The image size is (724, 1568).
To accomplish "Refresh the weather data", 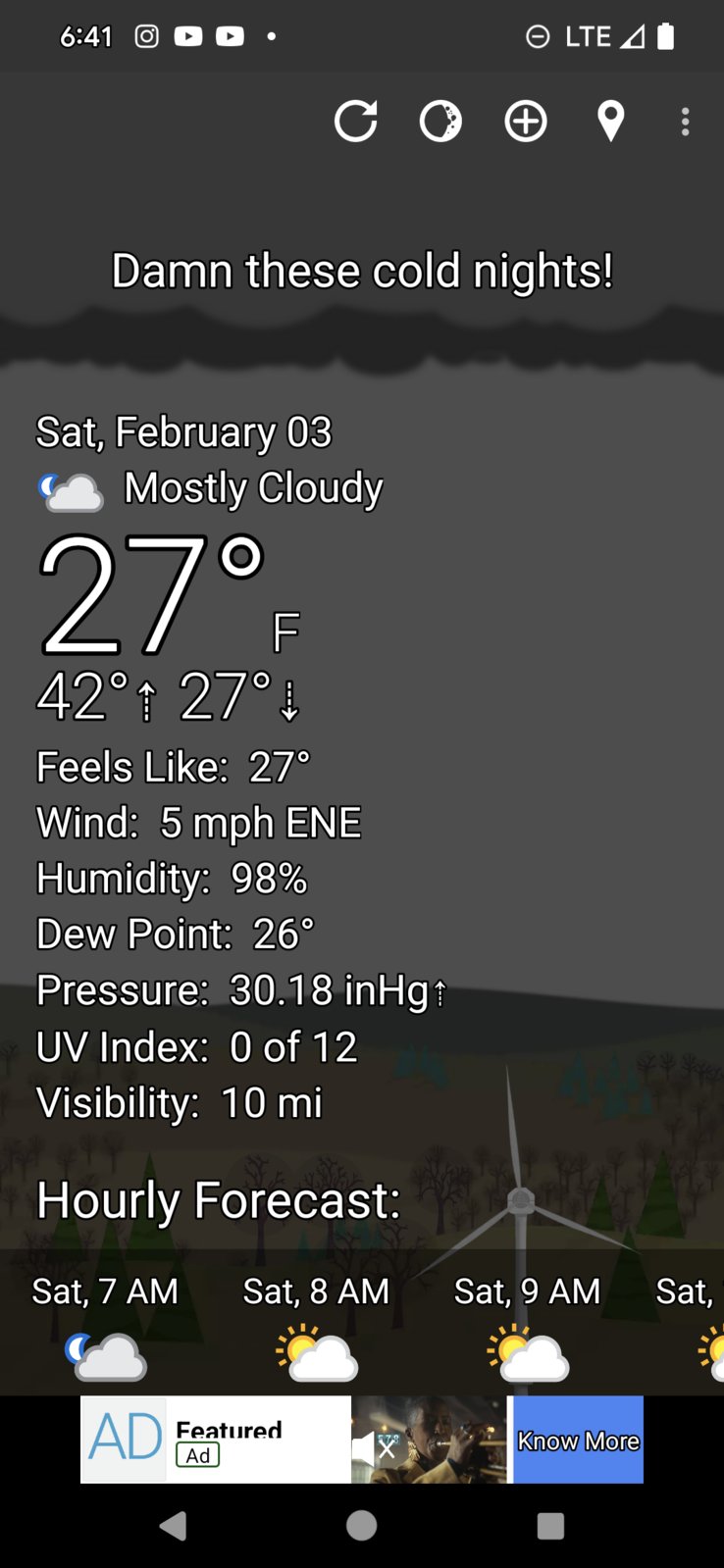I will click(355, 122).
